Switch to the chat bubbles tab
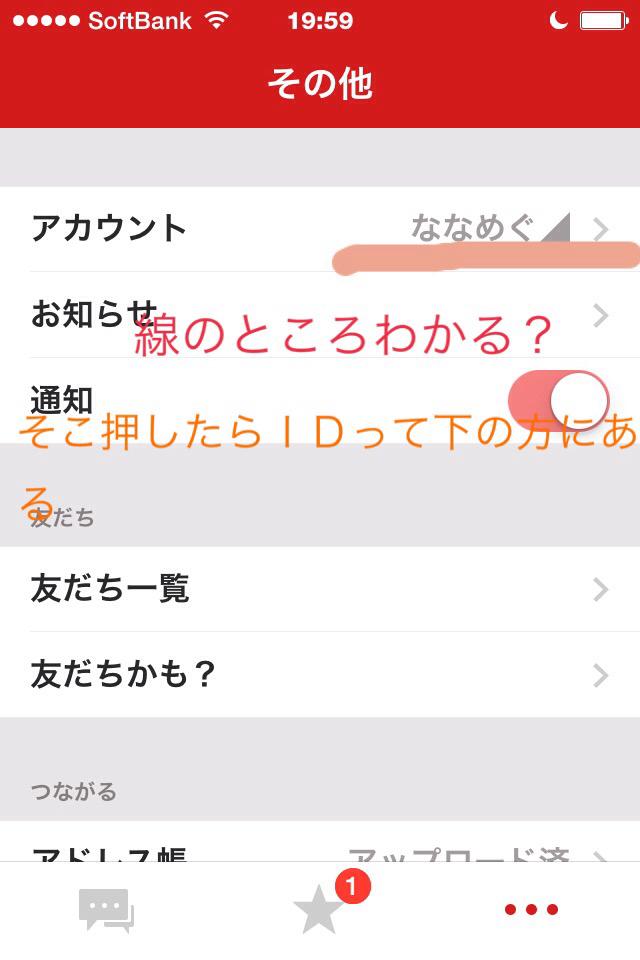 [106, 910]
